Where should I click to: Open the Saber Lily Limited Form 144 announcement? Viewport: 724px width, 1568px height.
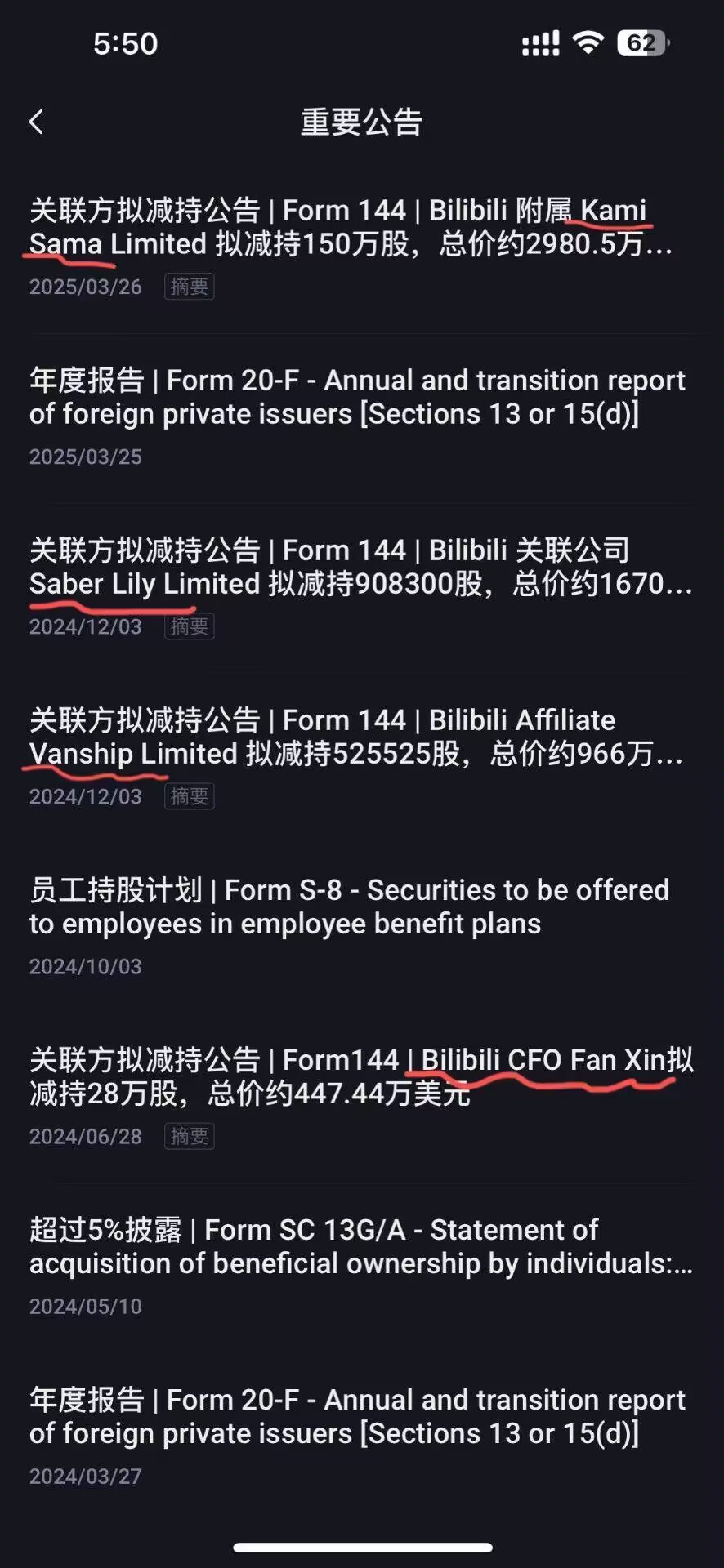pos(360,567)
